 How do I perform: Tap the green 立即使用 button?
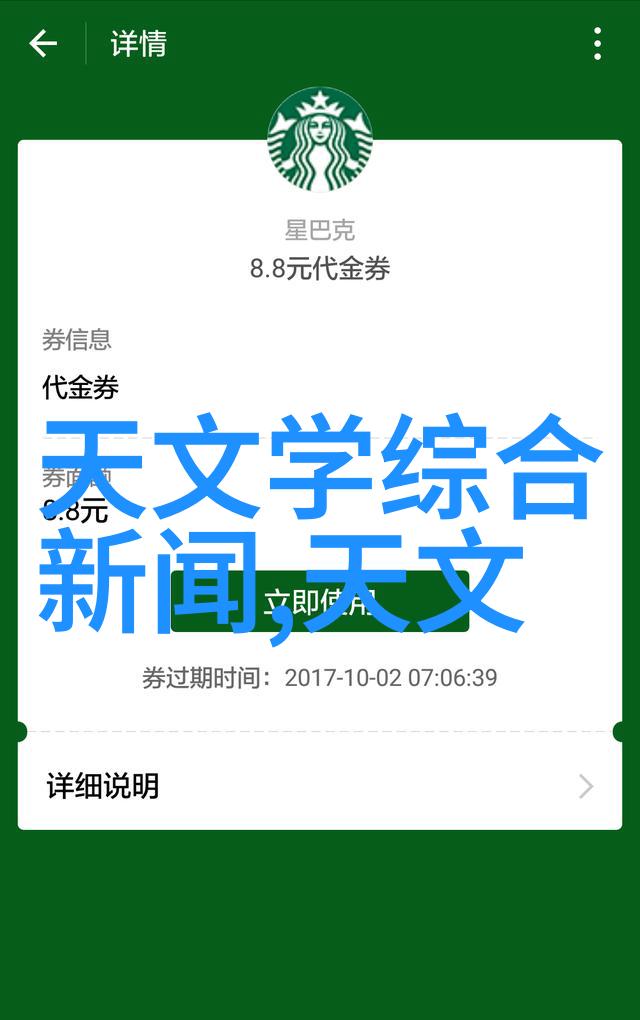pyautogui.click(x=319, y=602)
